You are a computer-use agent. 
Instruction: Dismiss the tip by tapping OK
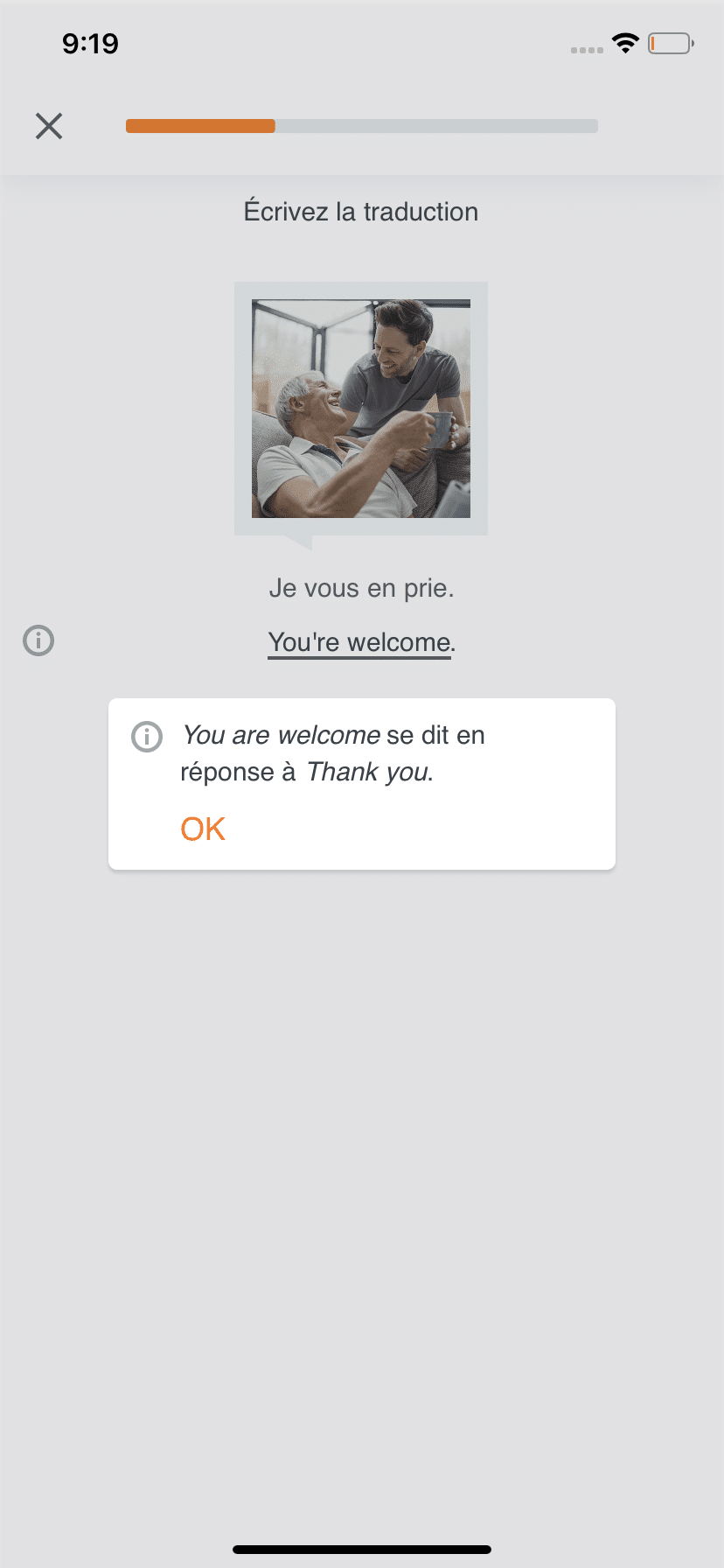click(x=203, y=829)
